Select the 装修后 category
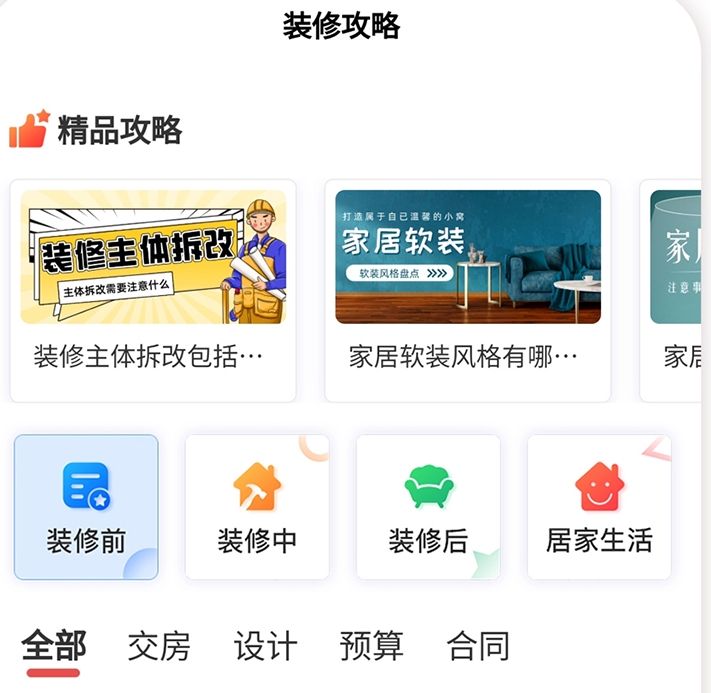 428,507
